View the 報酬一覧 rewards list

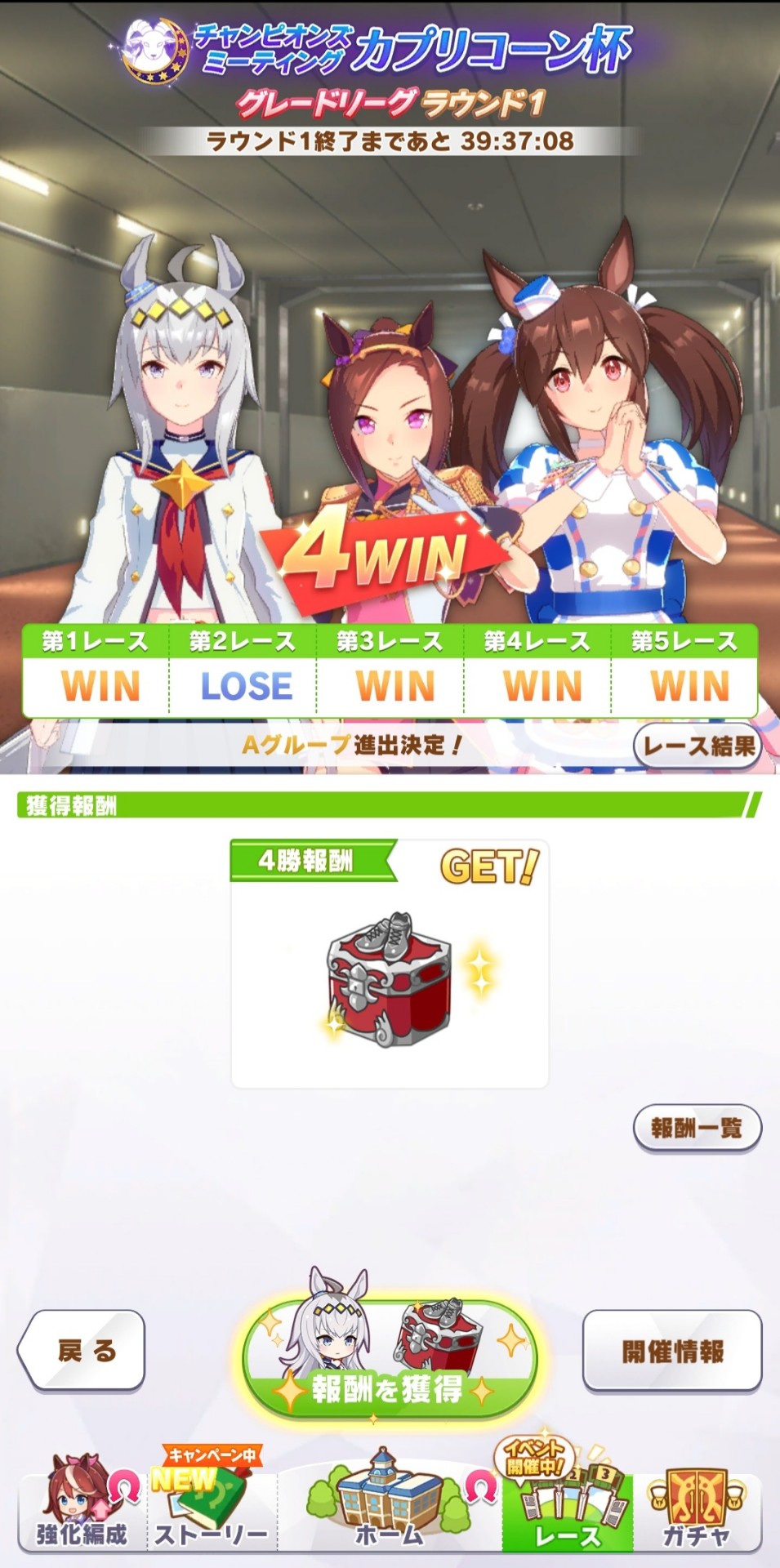(697, 1129)
